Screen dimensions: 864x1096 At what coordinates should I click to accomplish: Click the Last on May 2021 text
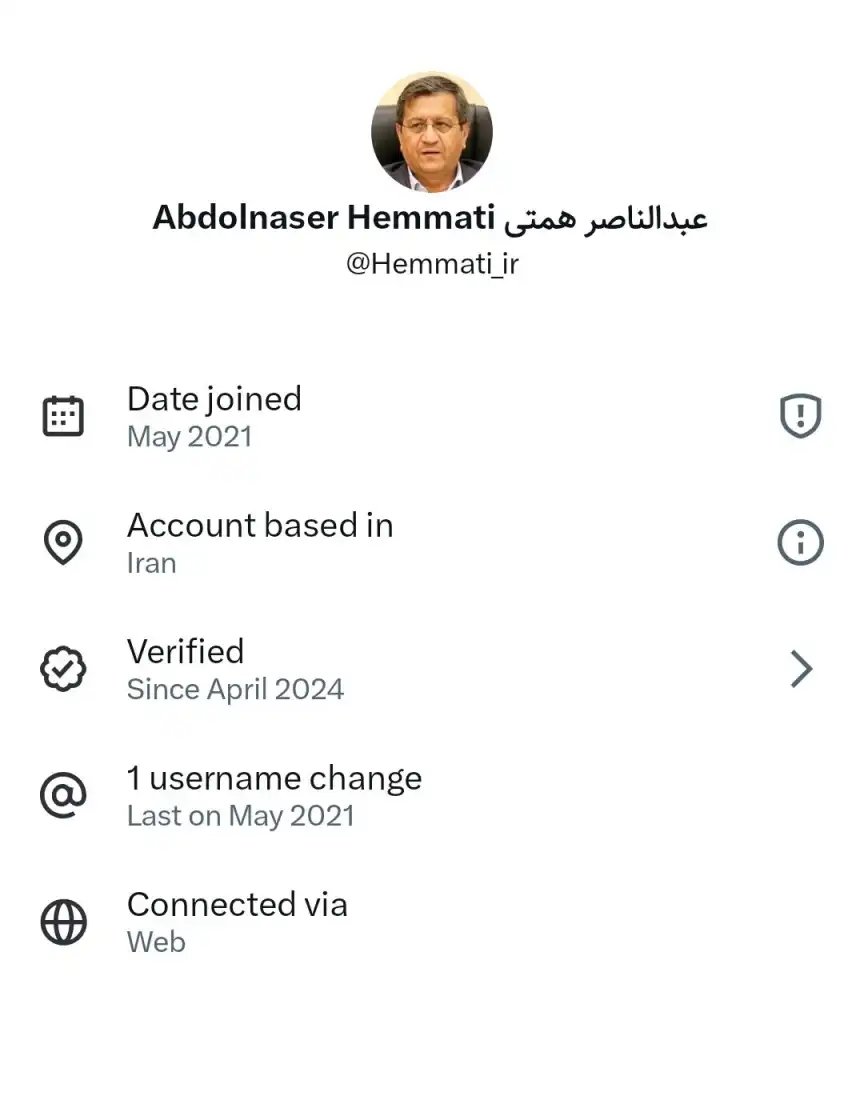click(240, 816)
